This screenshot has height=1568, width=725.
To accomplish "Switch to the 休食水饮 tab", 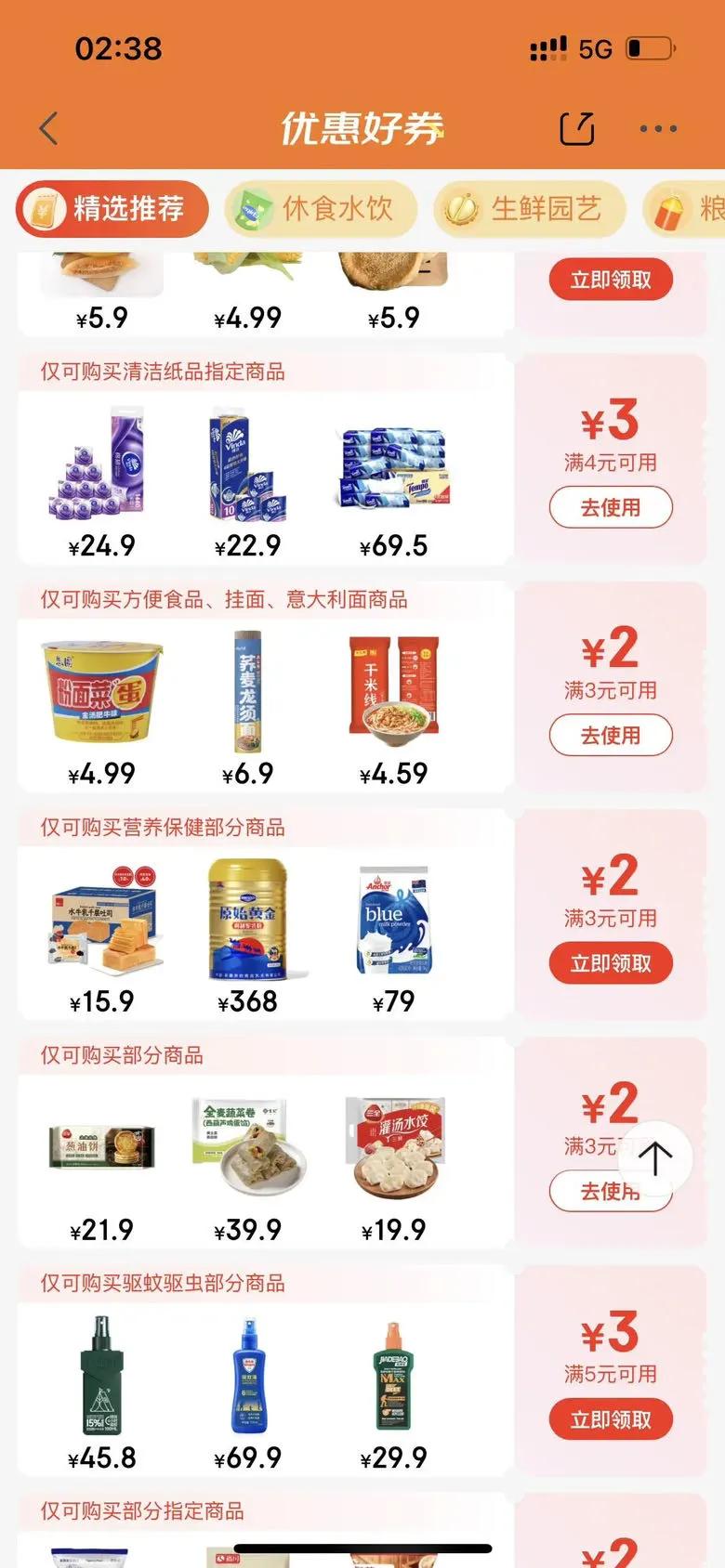I will pos(320,209).
